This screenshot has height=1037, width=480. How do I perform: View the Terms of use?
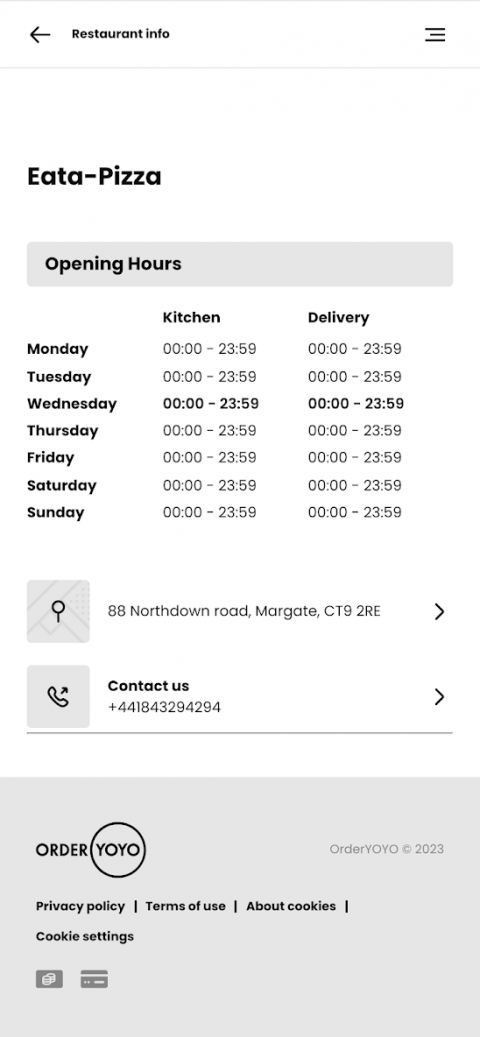(x=185, y=906)
